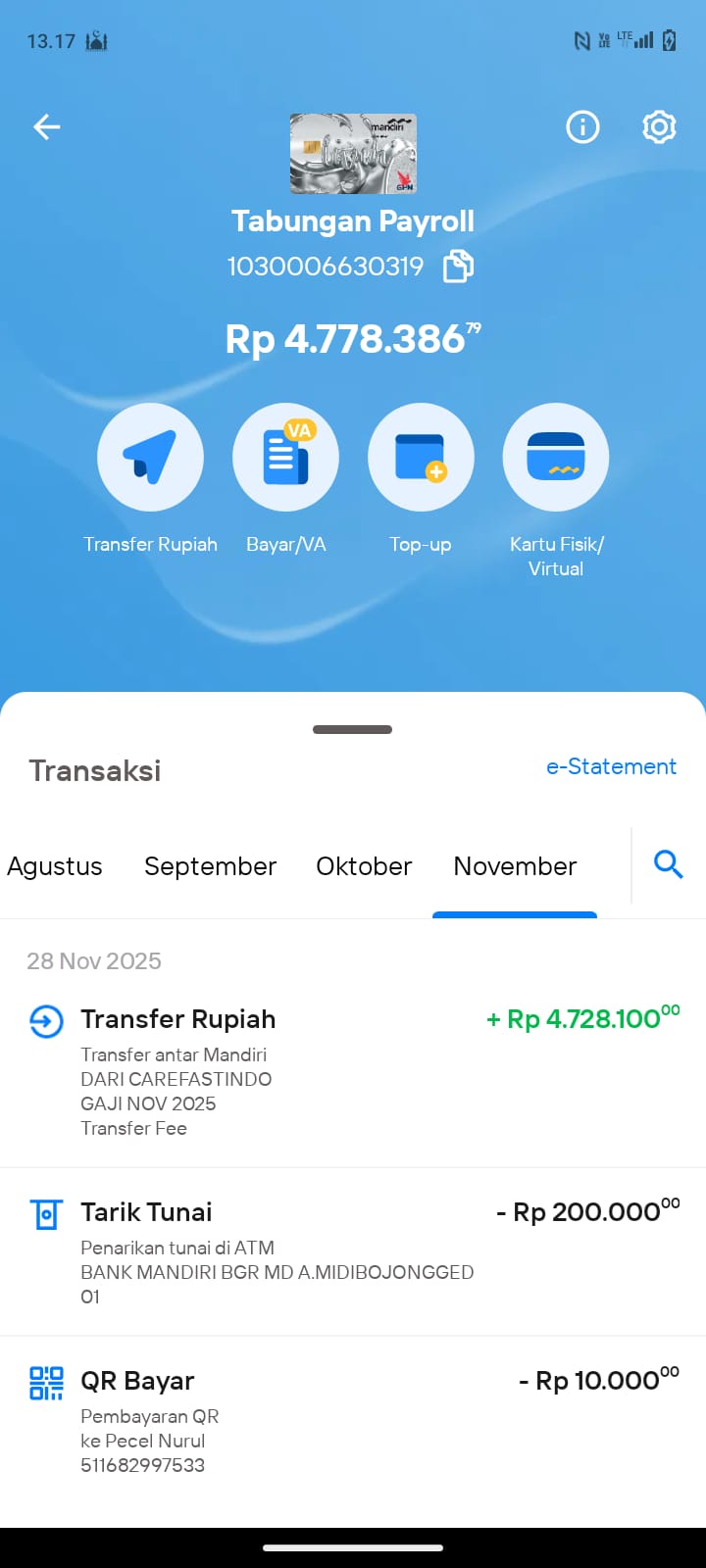Open the e-Statement link
Screen dimensions: 706x1568
611,766
